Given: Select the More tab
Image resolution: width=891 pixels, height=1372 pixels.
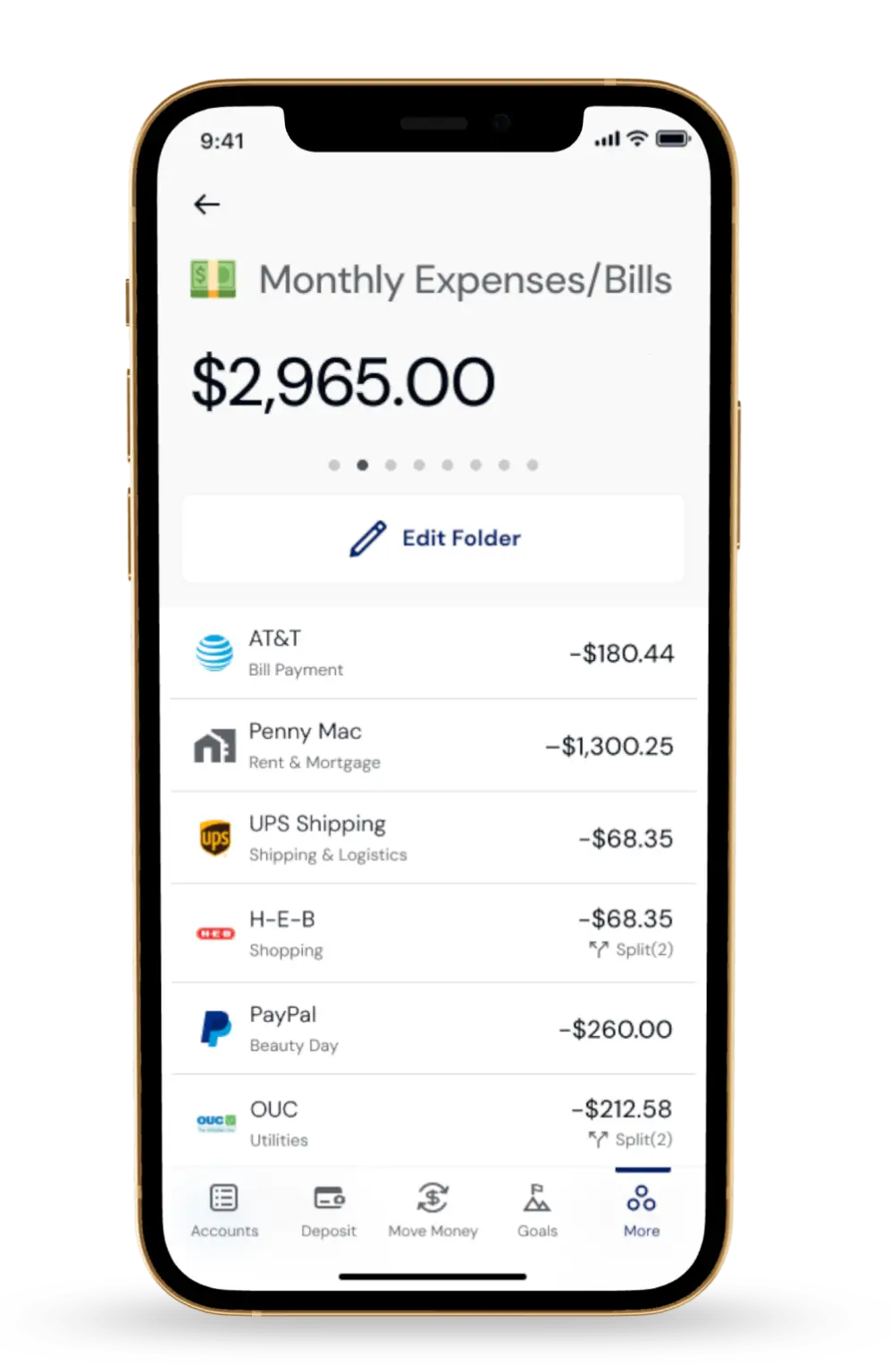Looking at the screenshot, I should (642, 1211).
